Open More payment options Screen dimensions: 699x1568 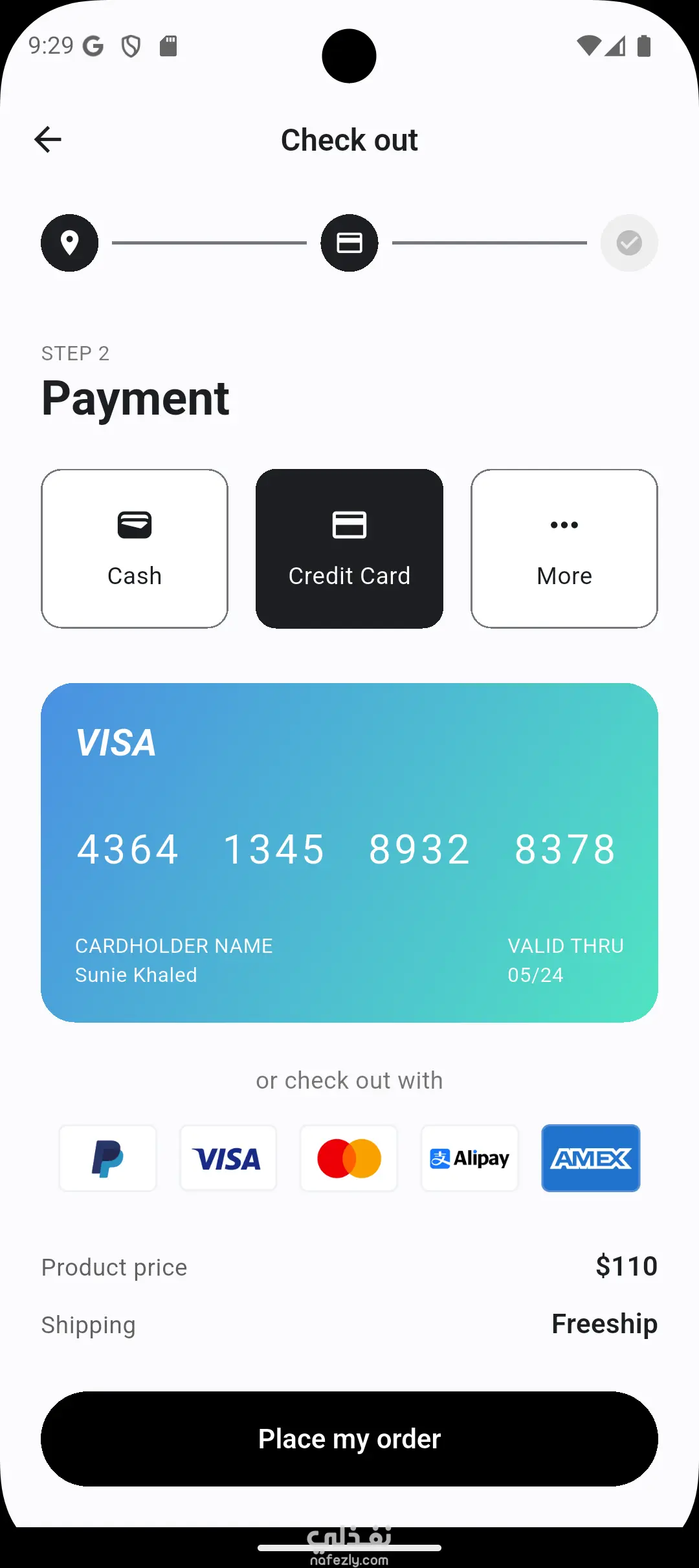564,549
